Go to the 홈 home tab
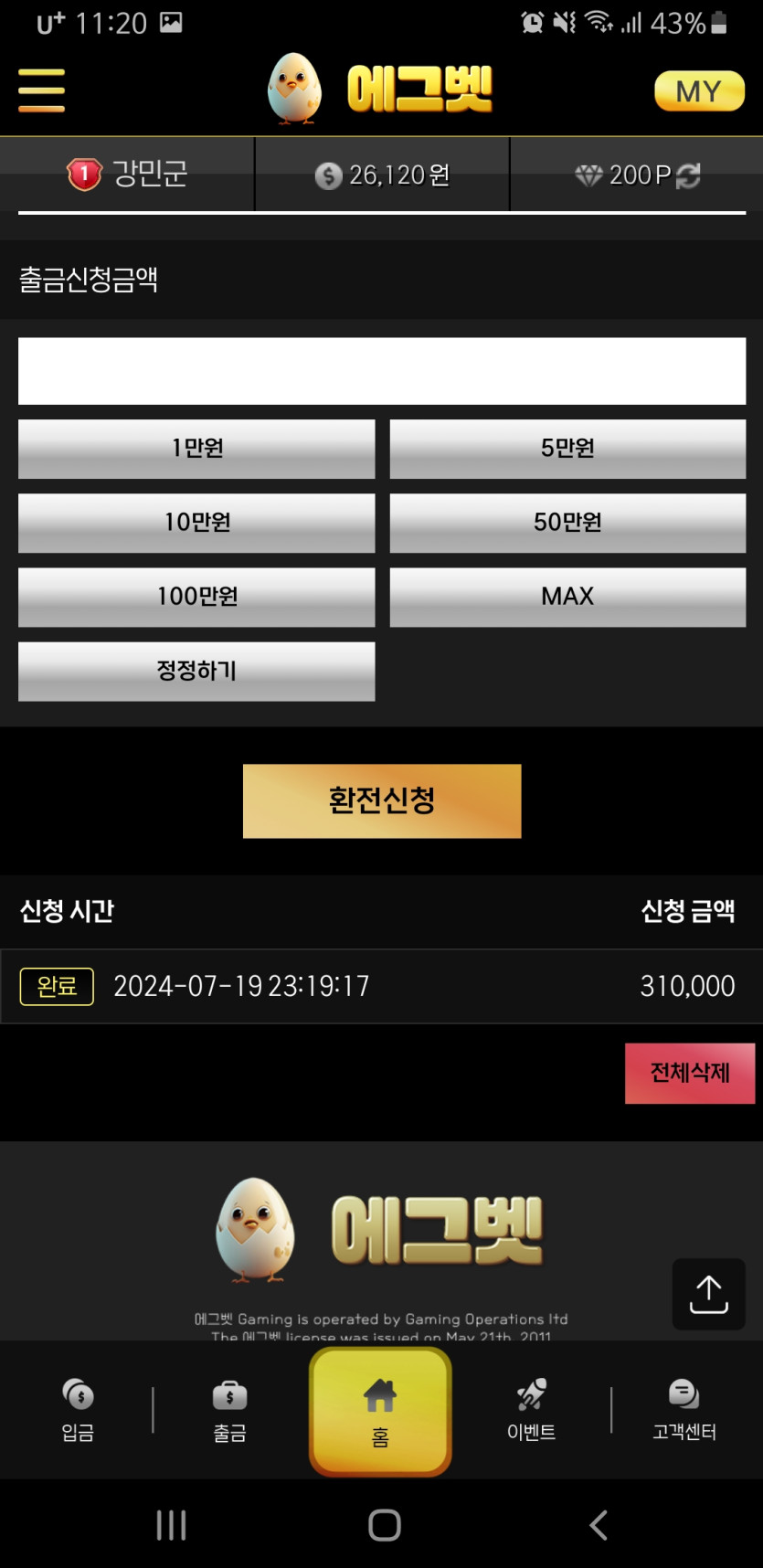The height and width of the screenshot is (1568, 763). pos(380,1412)
